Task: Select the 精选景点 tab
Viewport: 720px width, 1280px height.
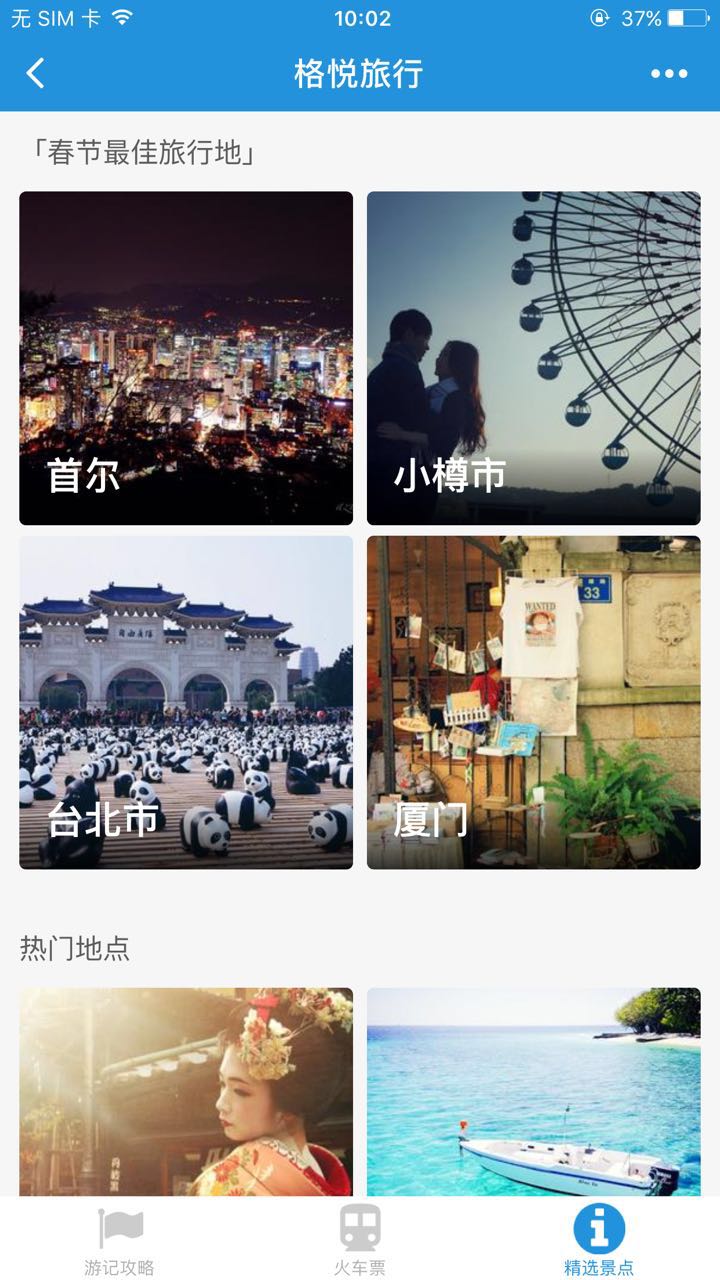Action: click(x=599, y=1240)
